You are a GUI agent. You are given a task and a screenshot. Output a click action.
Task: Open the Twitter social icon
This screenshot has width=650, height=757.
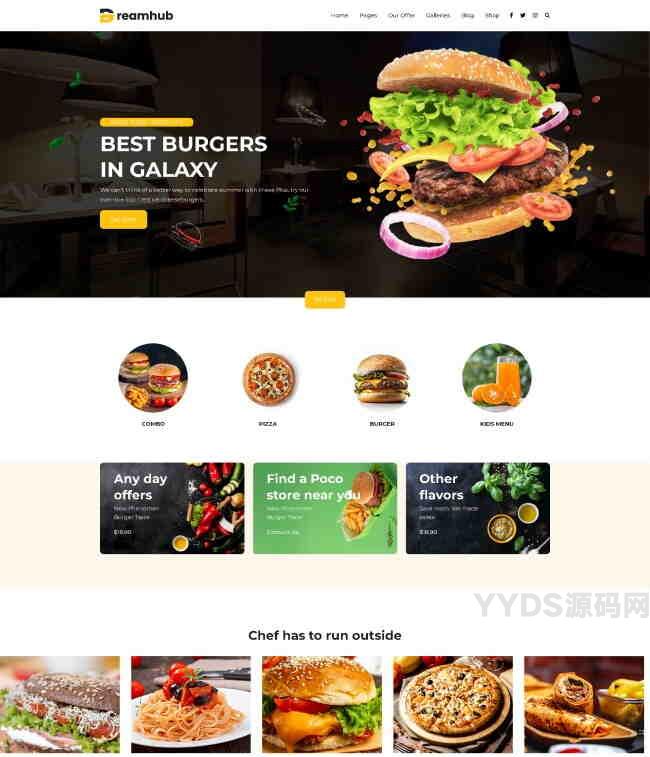tap(522, 15)
